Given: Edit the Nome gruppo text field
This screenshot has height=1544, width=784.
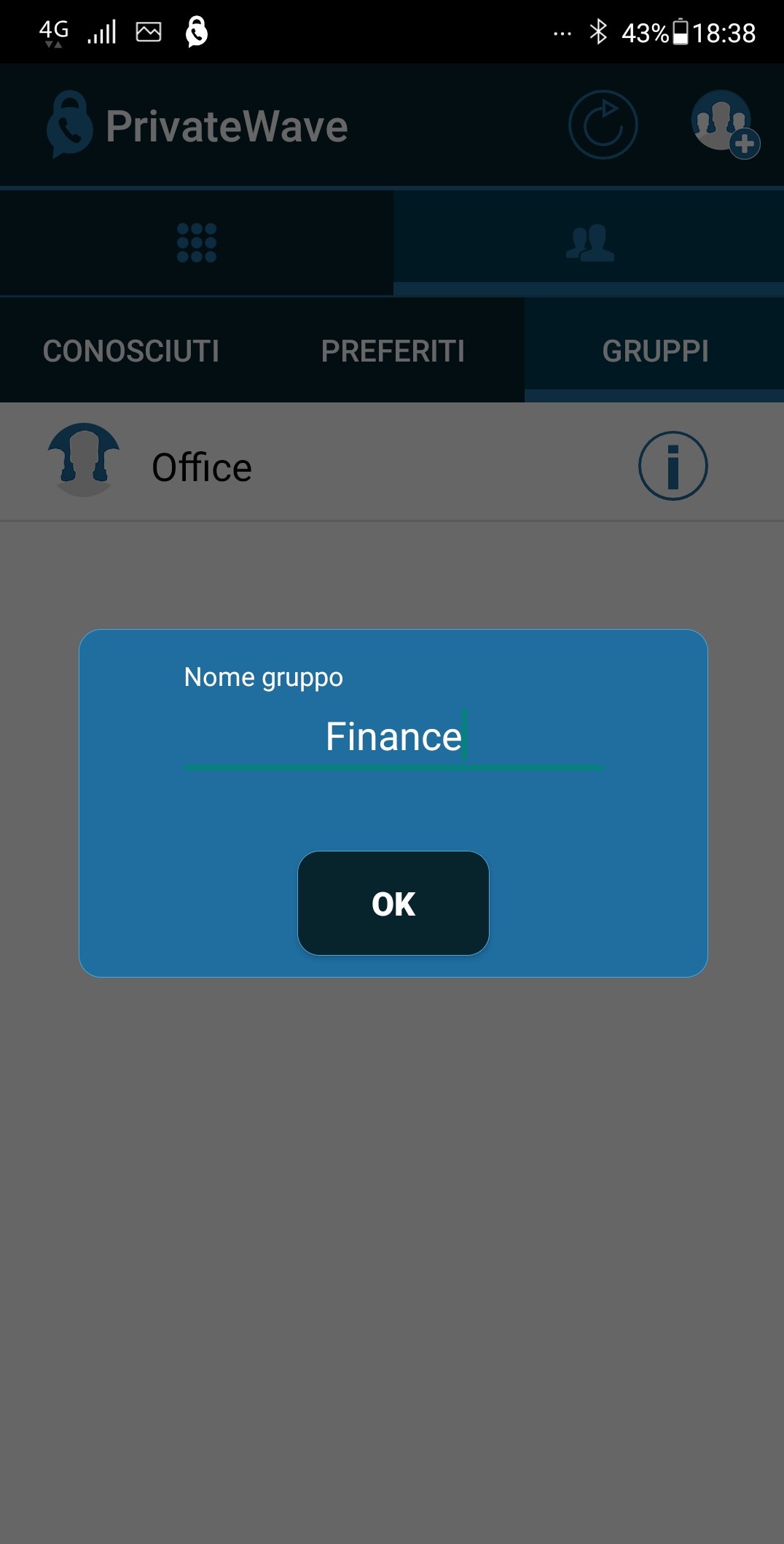Looking at the screenshot, I should pos(393,737).
